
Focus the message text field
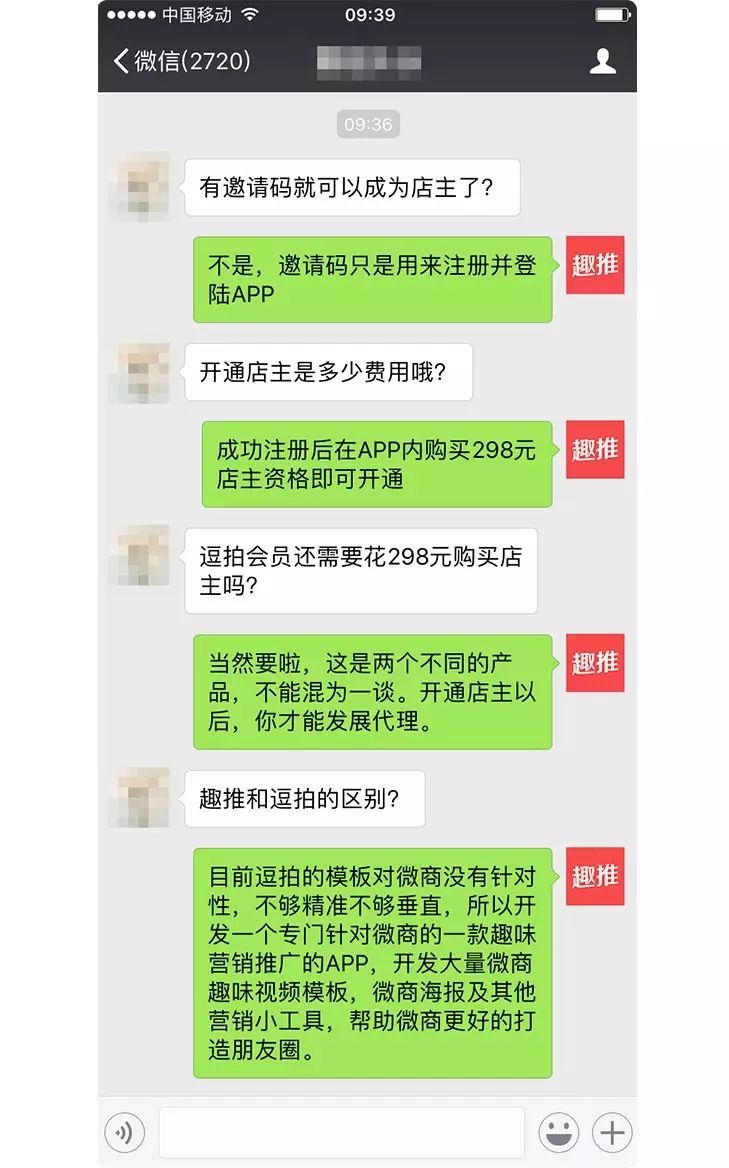pos(341,1133)
